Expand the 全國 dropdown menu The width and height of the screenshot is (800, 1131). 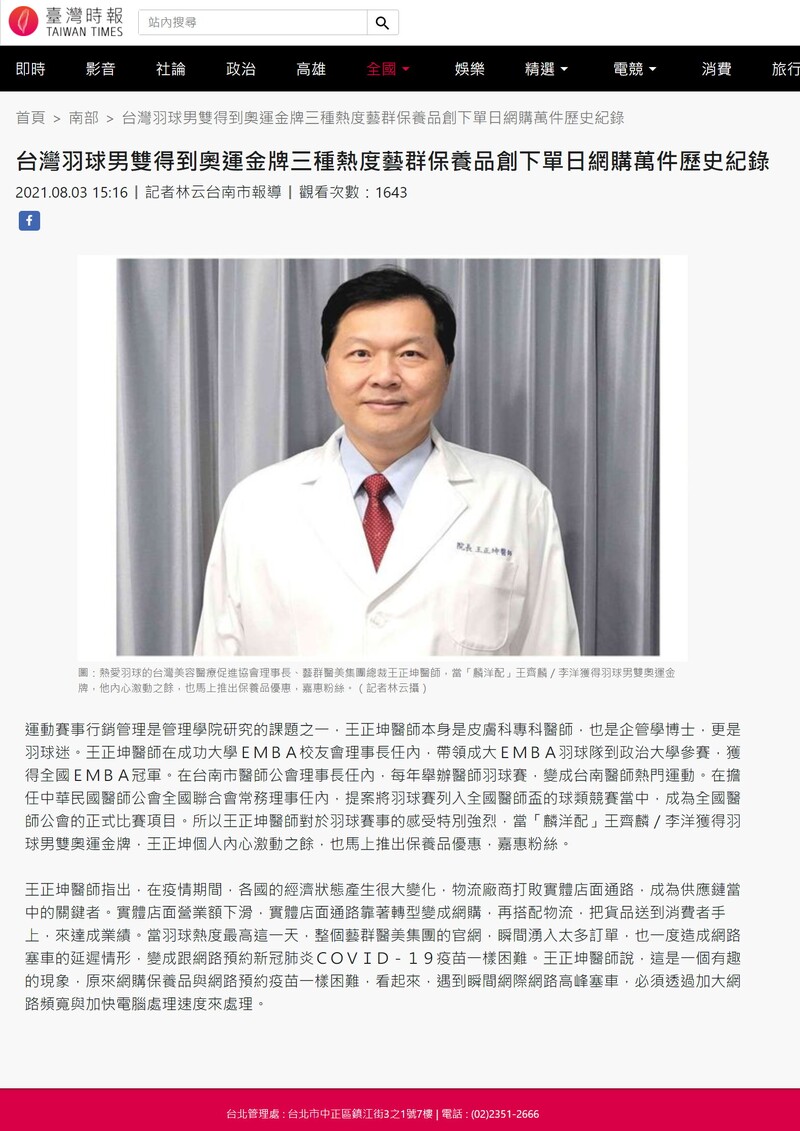click(x=388, y=69)
